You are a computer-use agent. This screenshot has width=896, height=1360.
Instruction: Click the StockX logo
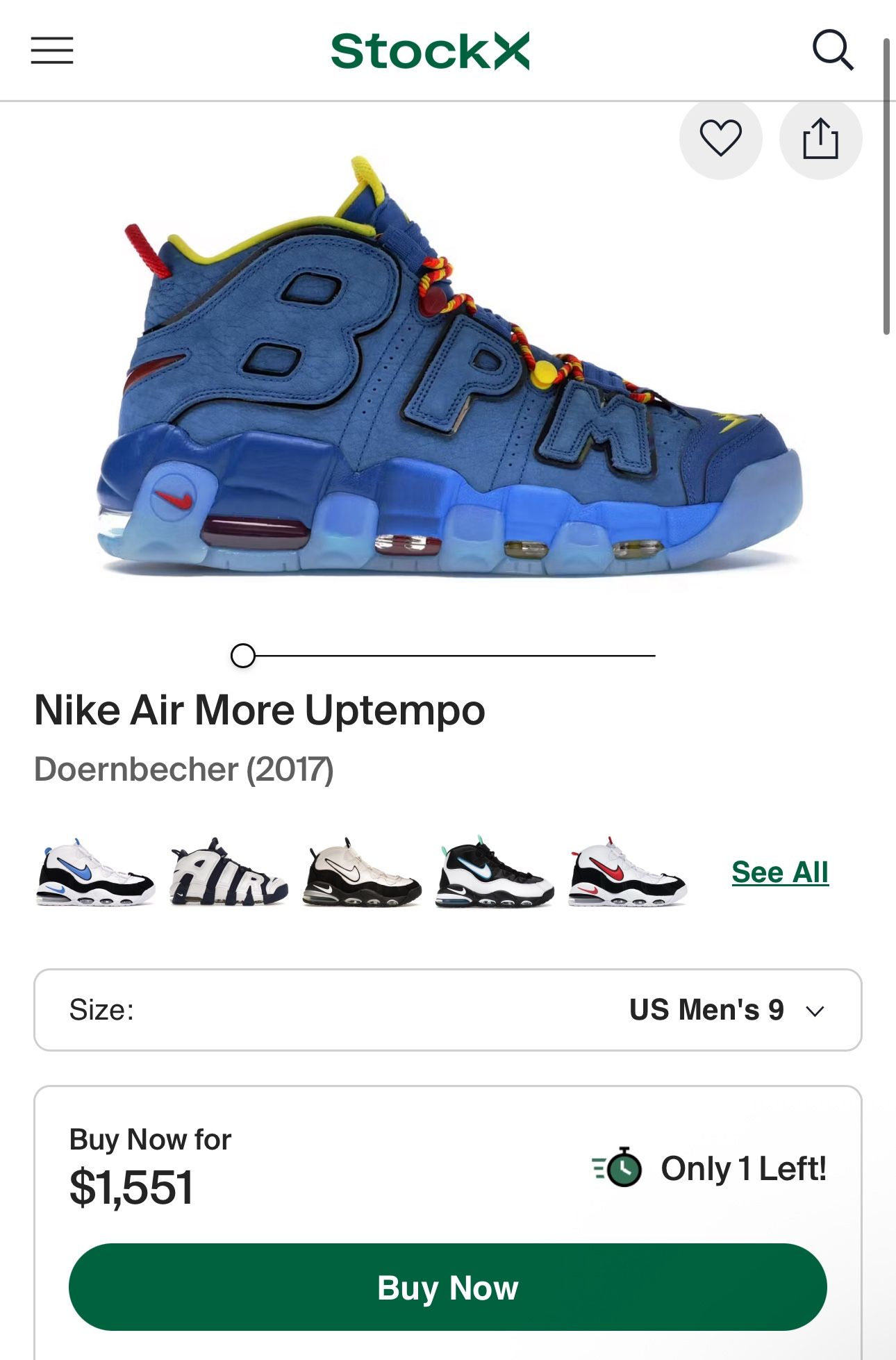point(431,50)
